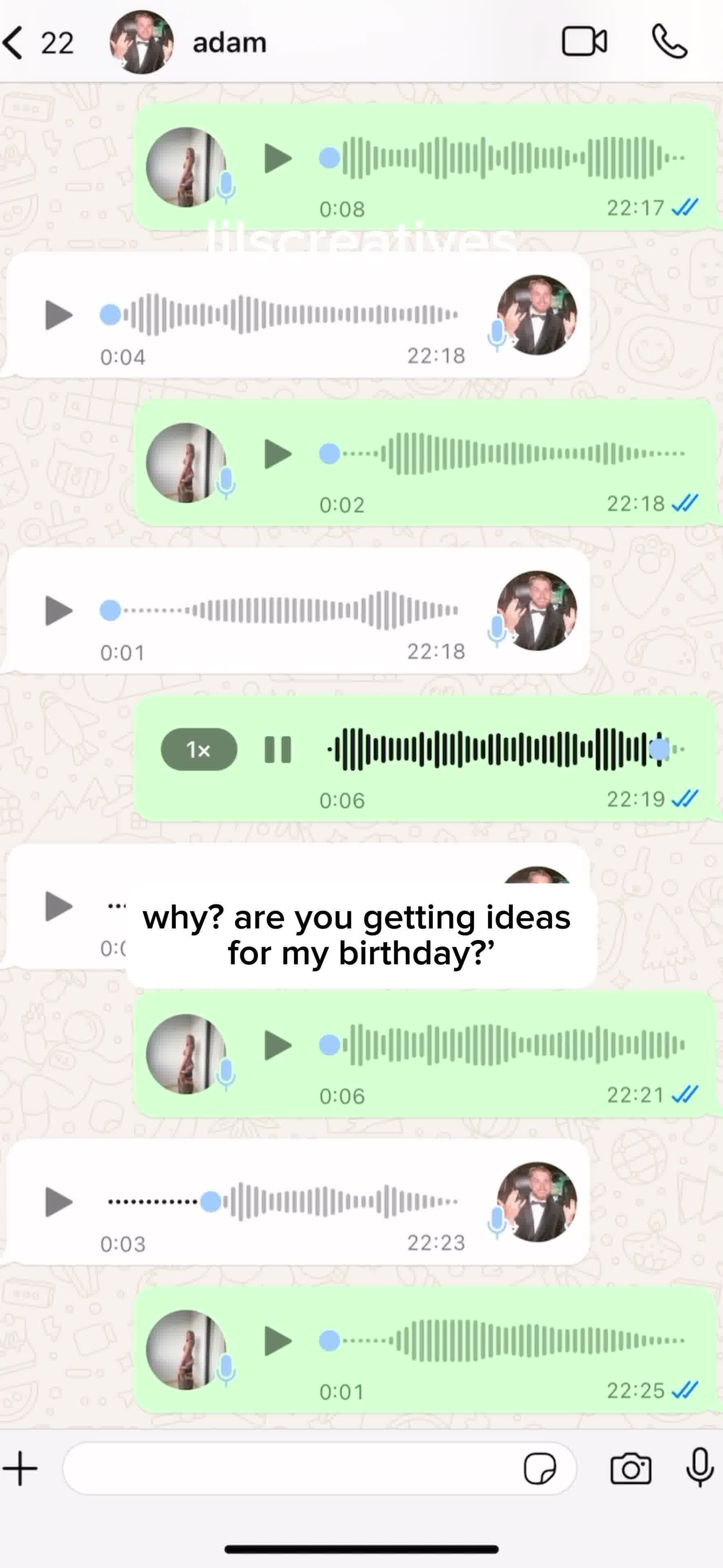Play the 0:02 voice message sent 22:18

(278, 454)
